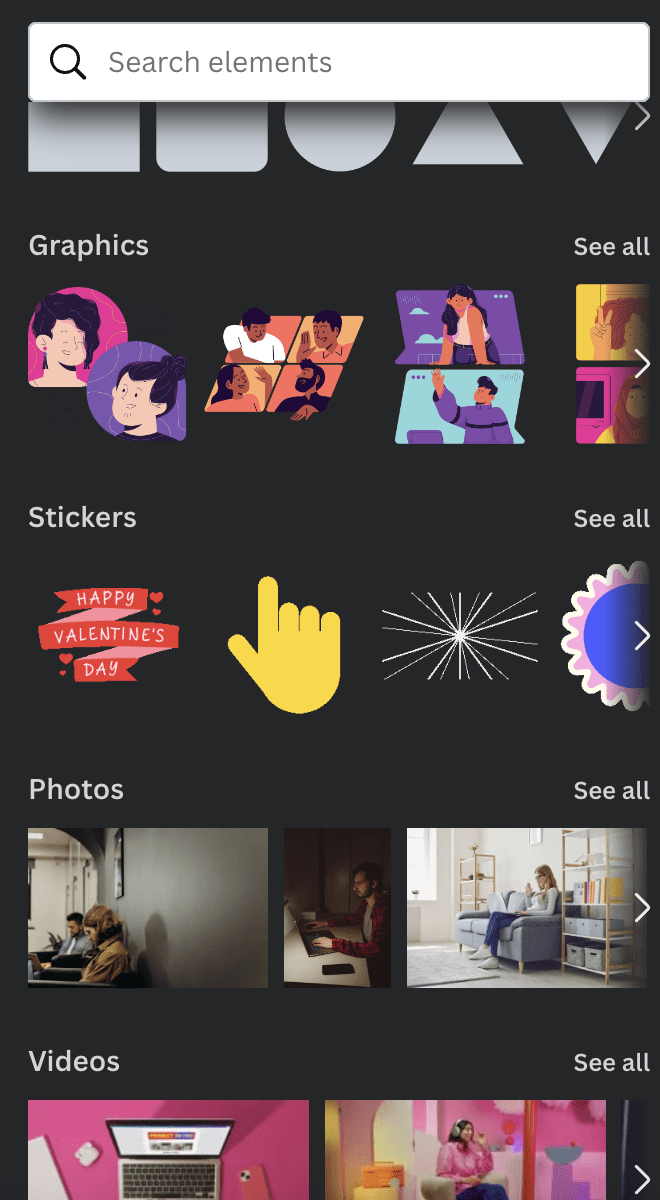Select the two faces graphic
Image resolution: width=660 pixels, height=1200 pixels.
click(x=107, y=364)
